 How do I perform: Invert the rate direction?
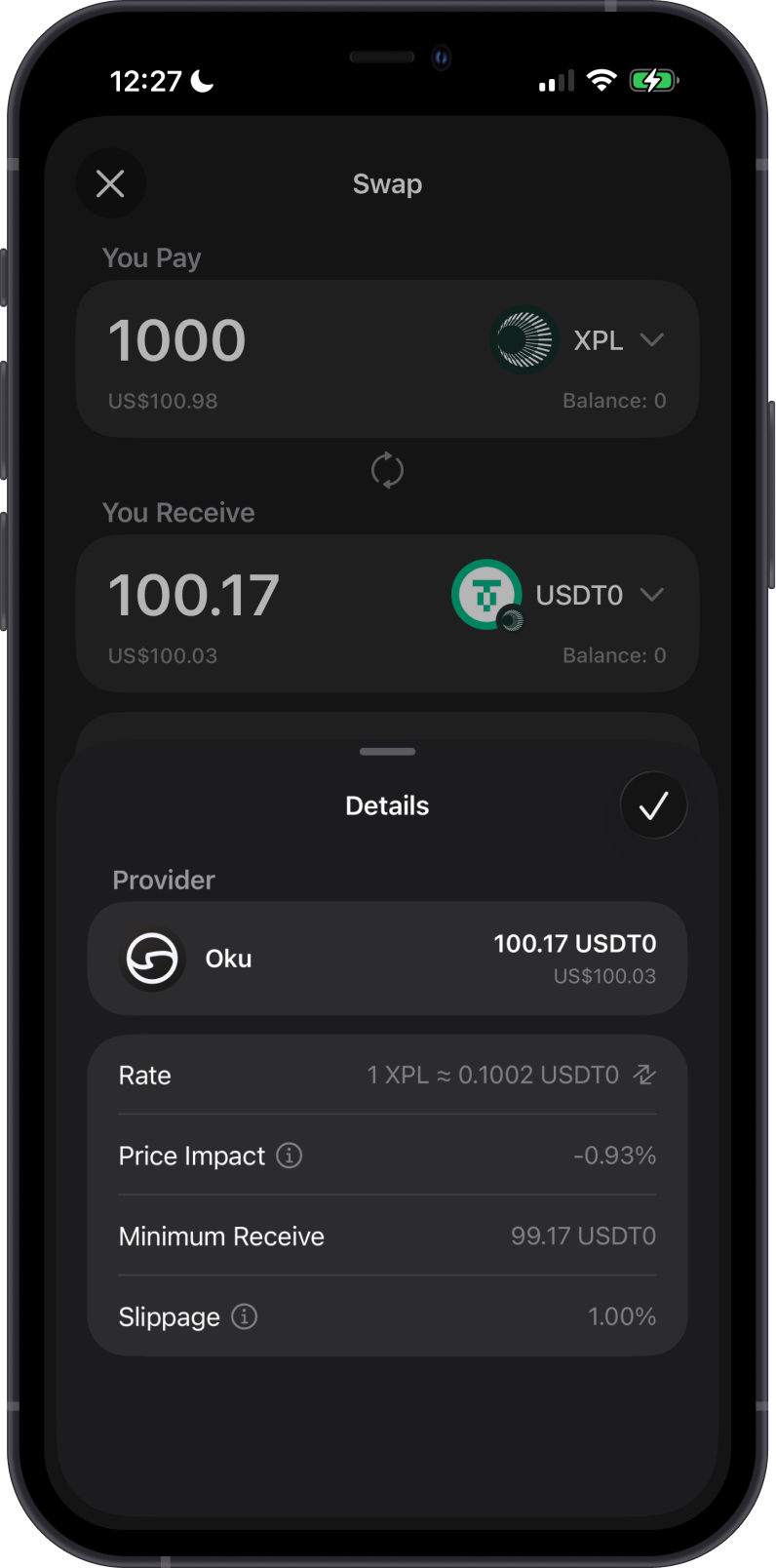point(644,1075)
